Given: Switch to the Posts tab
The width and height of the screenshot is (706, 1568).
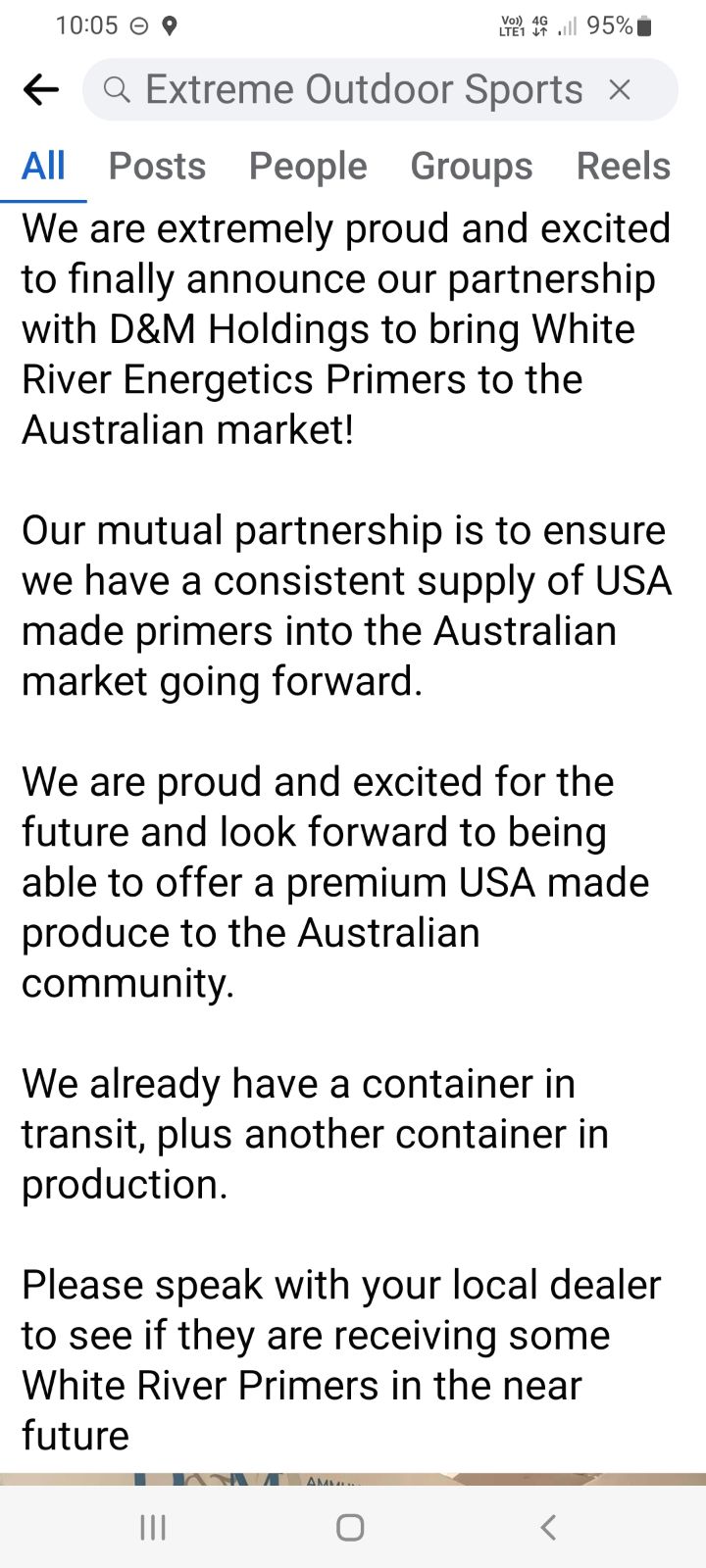Looking at the screenshot, I should coord(157,167).
